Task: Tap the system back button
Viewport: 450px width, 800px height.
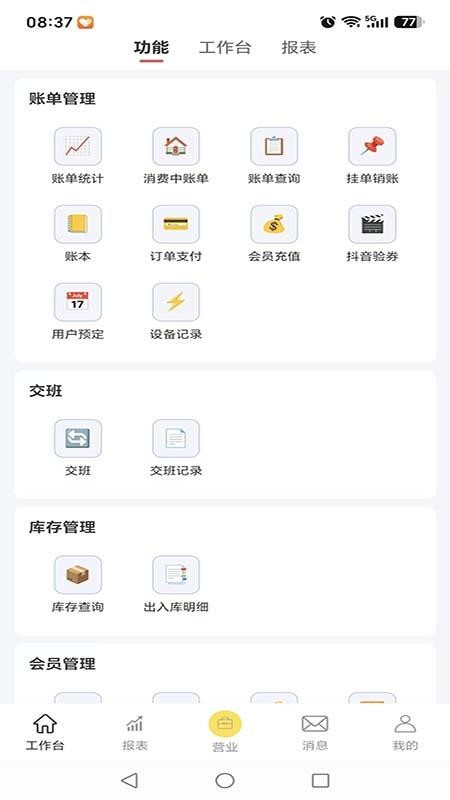Action: pos(130,780)
